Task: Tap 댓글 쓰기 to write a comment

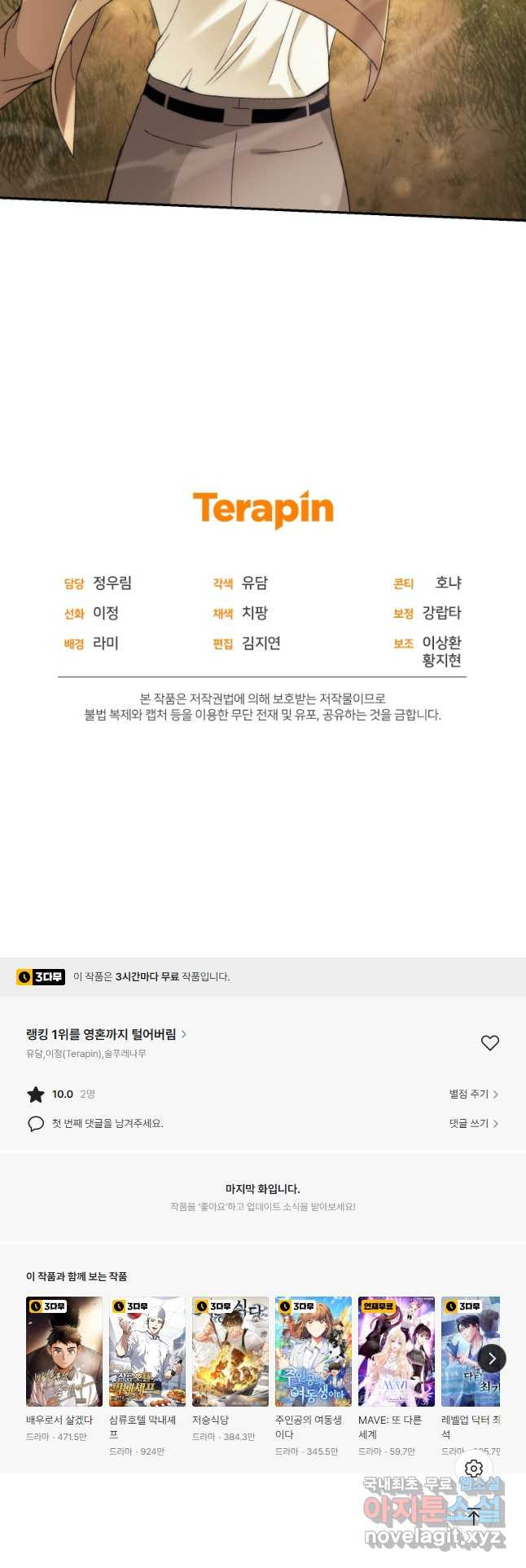Action: (x=473, y=1123)
